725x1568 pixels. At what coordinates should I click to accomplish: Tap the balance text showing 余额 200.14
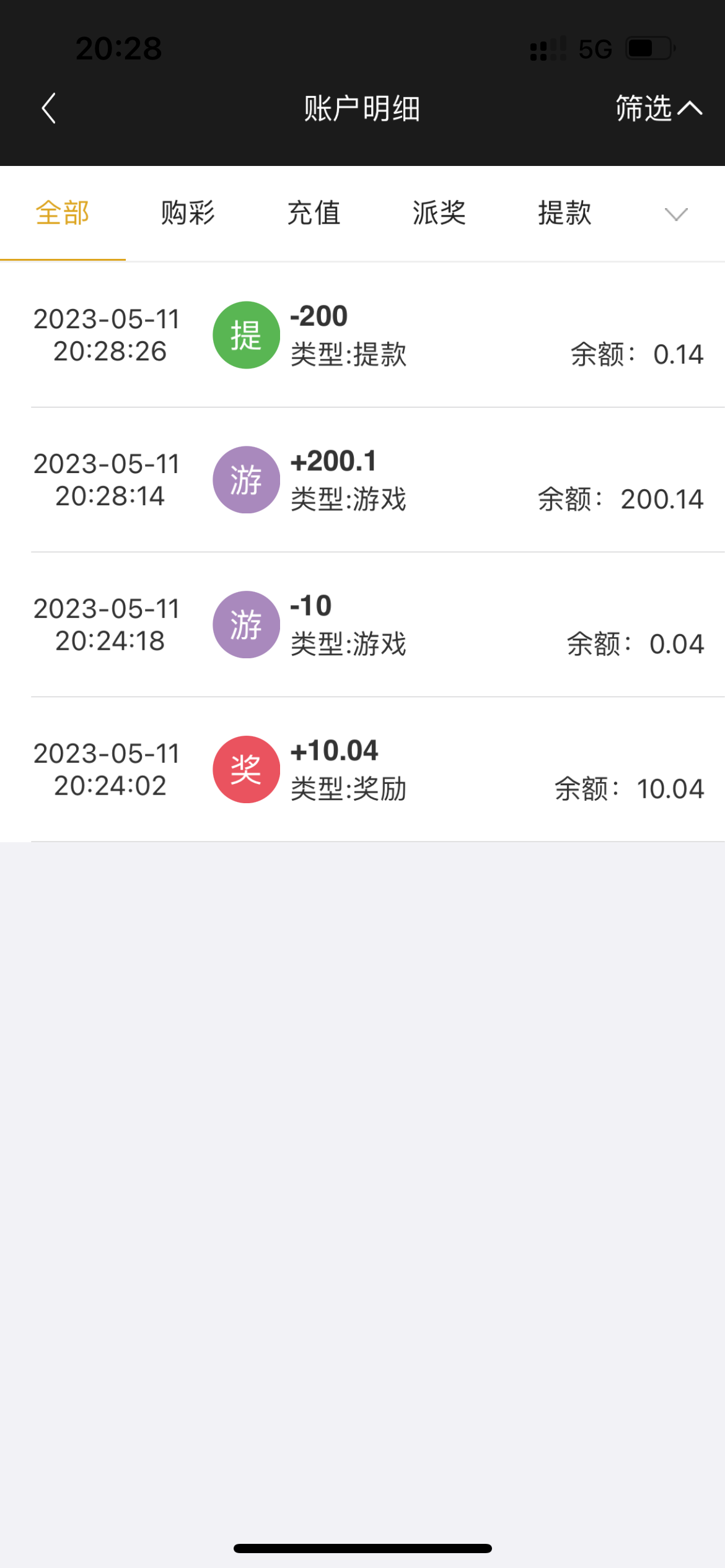tap(620, 499)
